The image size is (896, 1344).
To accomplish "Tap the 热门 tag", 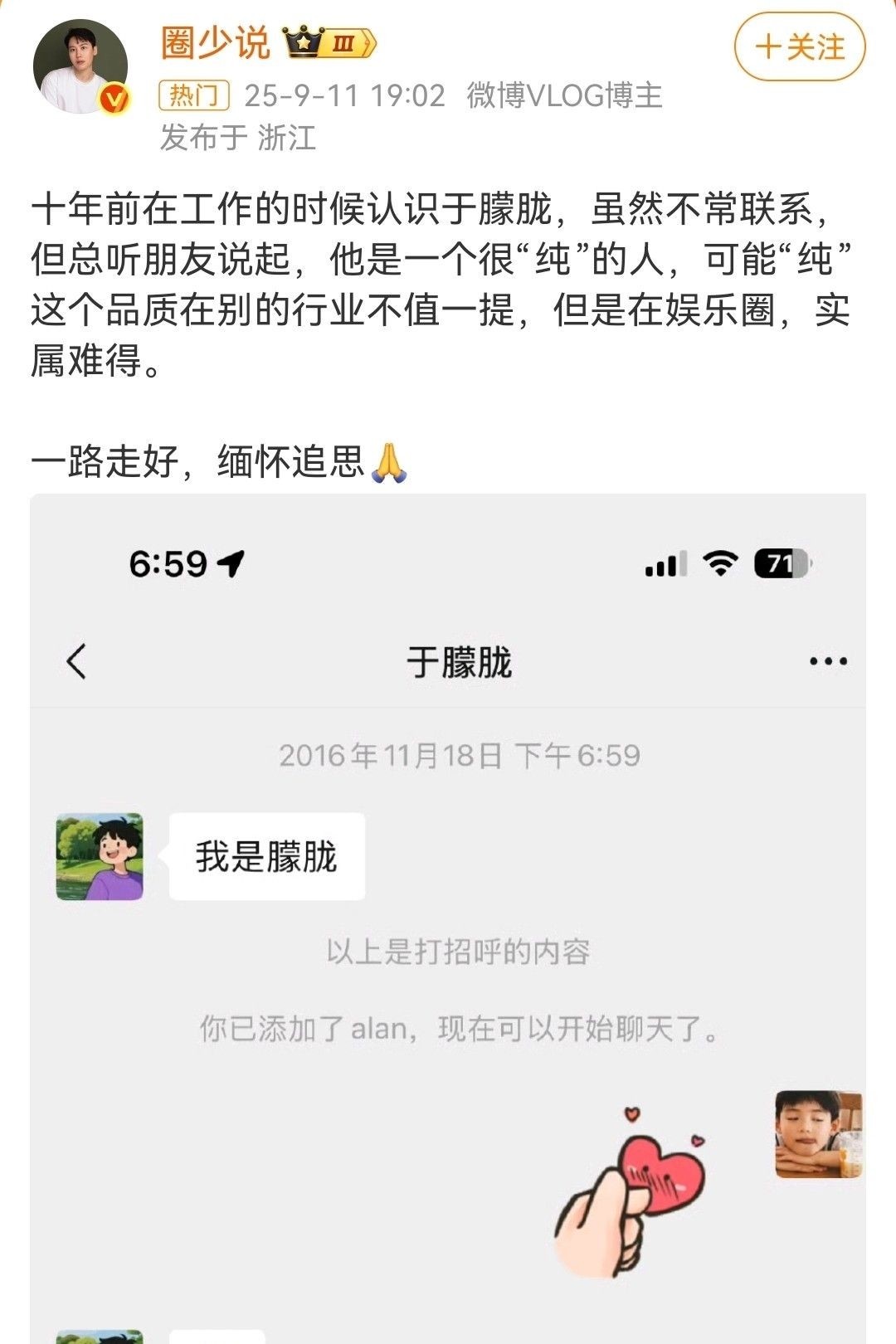I will [193, 95].
